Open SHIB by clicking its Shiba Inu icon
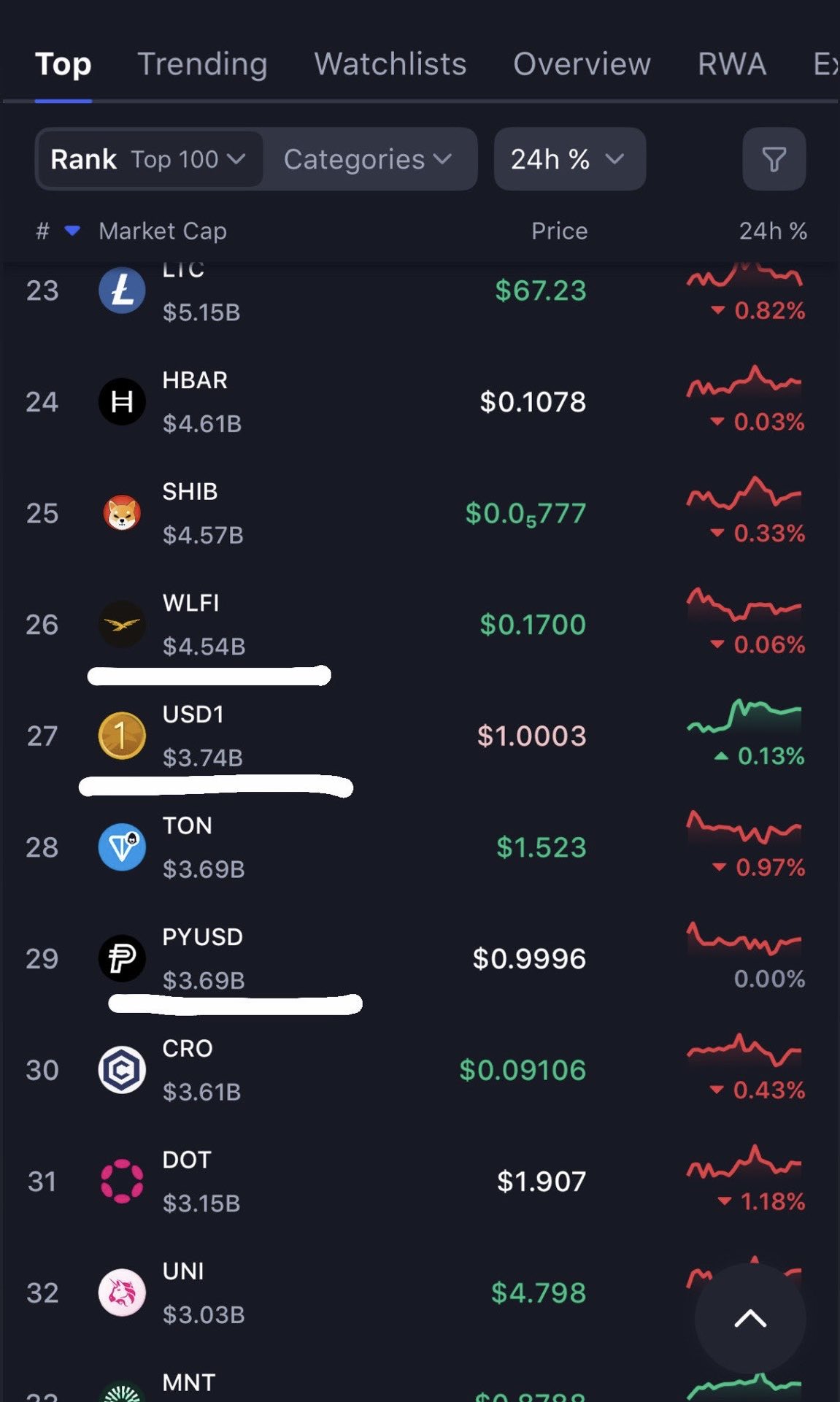 pos(122,512)
